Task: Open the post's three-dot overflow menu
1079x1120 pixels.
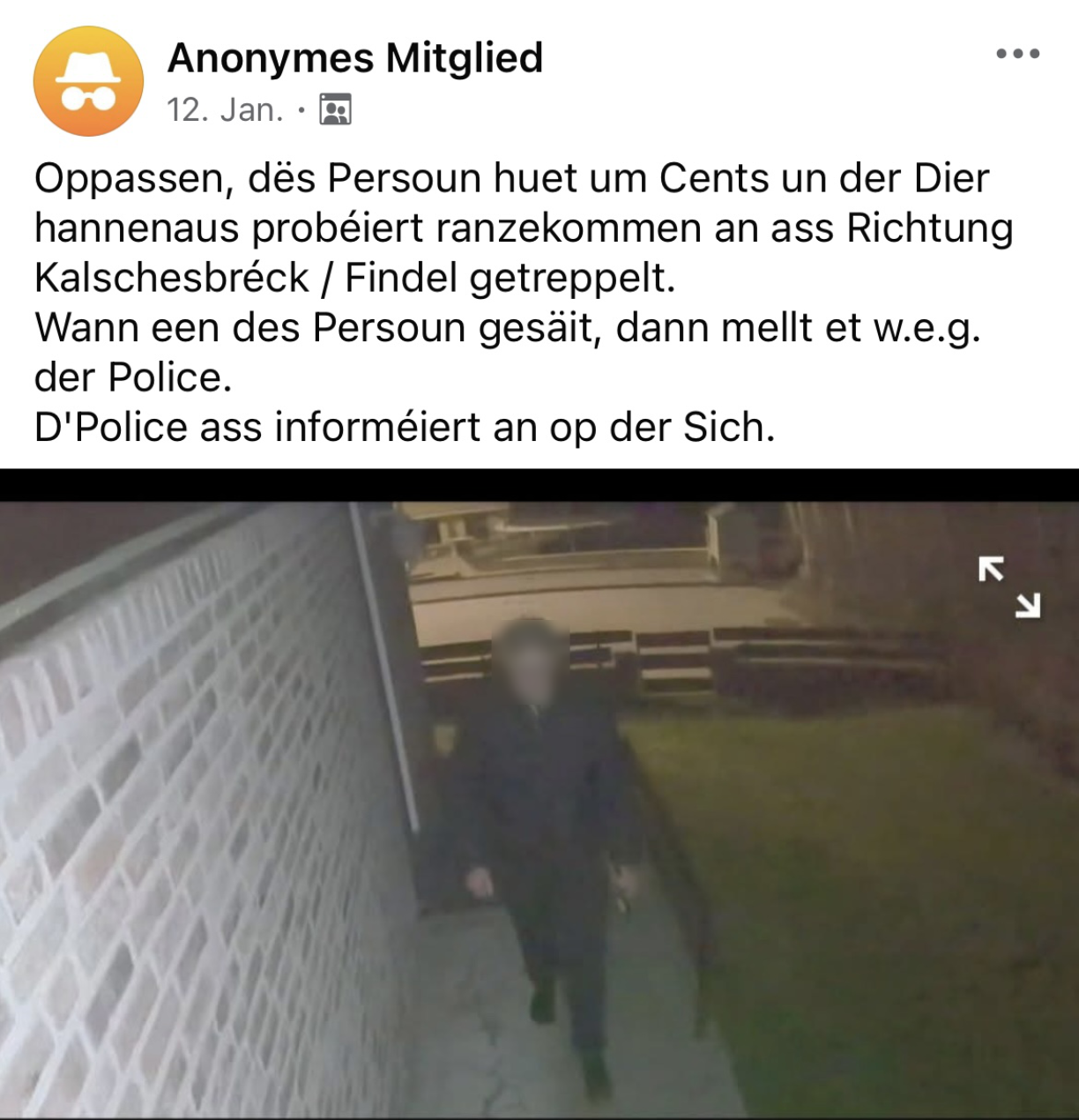Action: pos(1018,55)
